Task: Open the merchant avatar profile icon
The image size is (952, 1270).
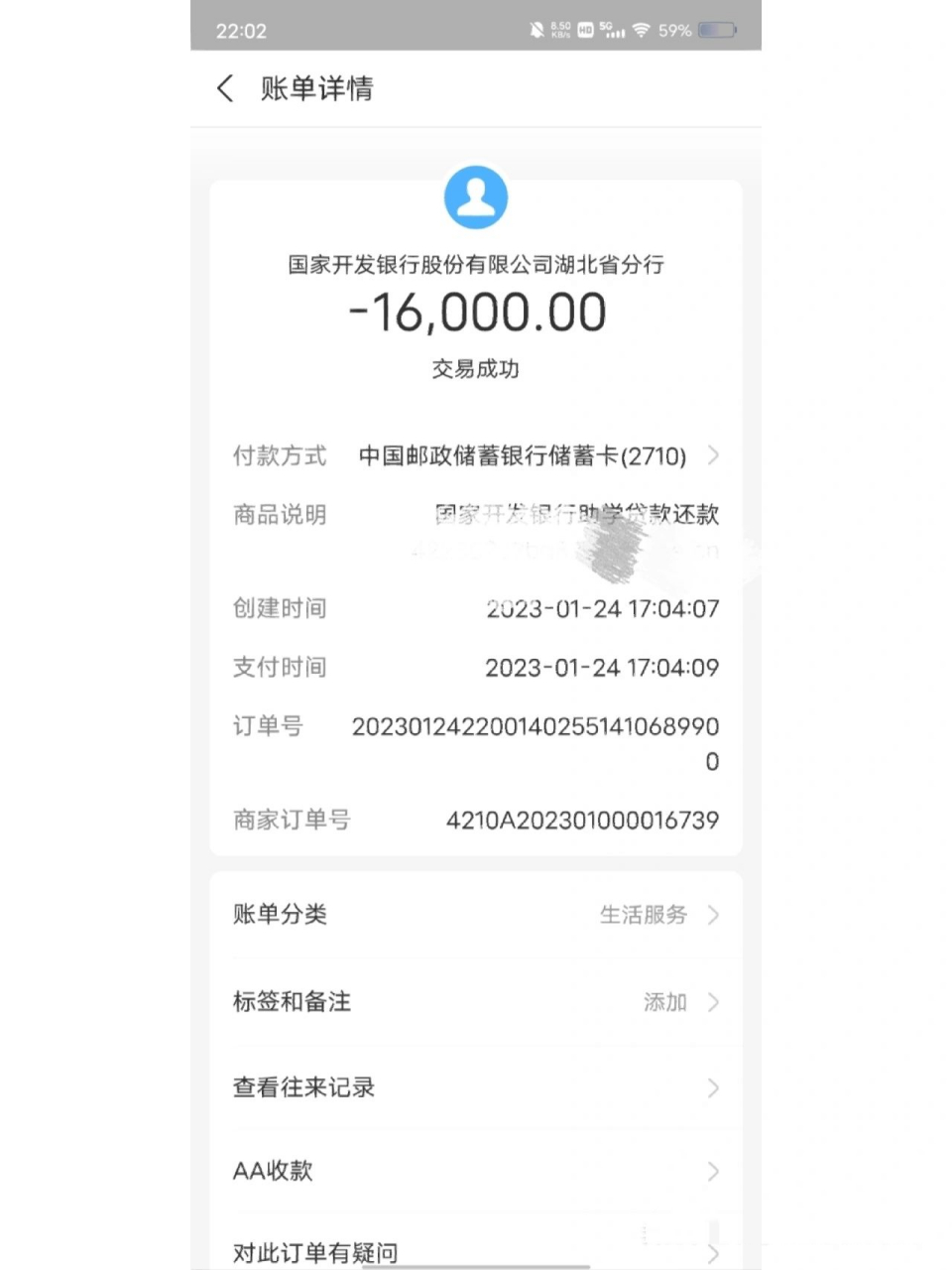Action: coord(476,197)
